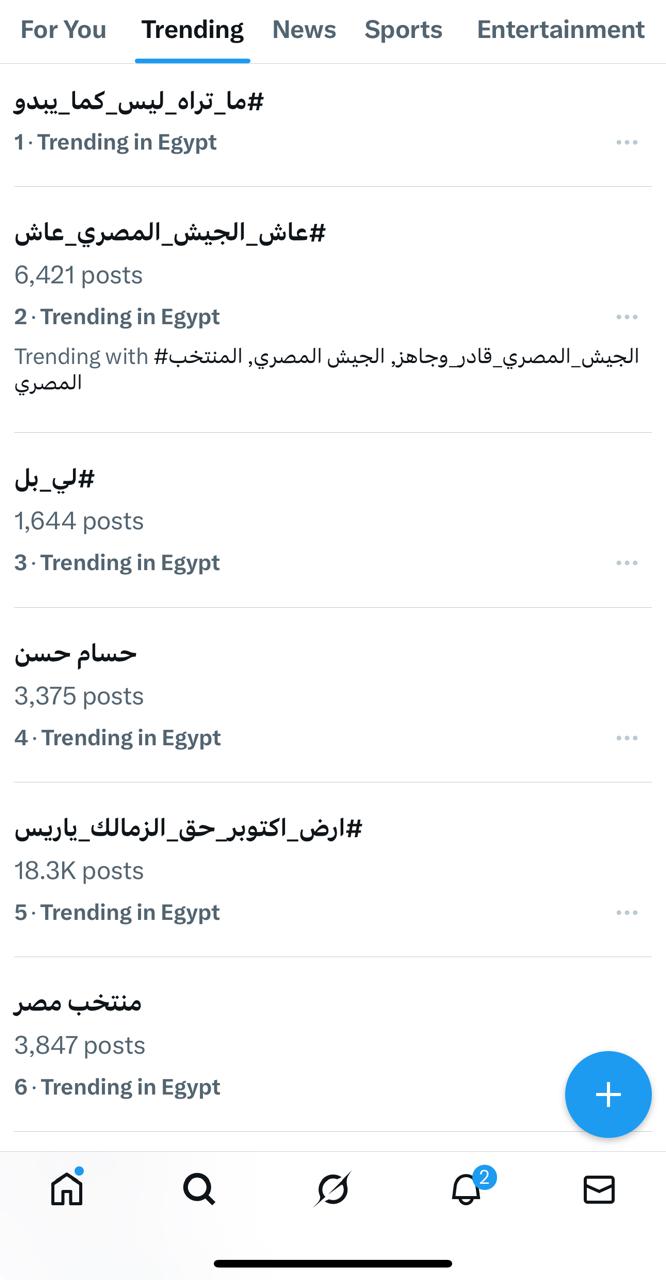Open the trend with 6,421 posts

tap(170, 233)
